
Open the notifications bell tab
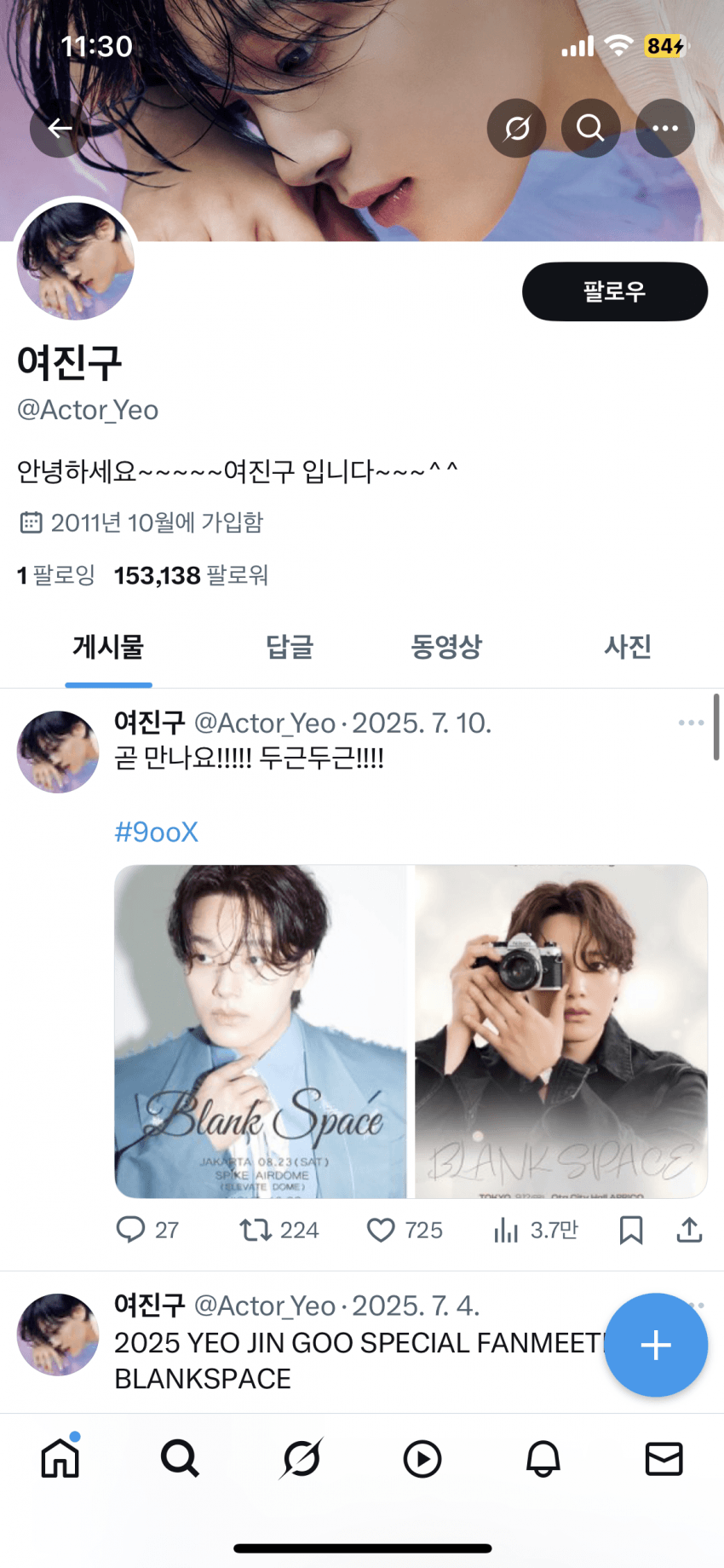click(x=543, y=1459)
